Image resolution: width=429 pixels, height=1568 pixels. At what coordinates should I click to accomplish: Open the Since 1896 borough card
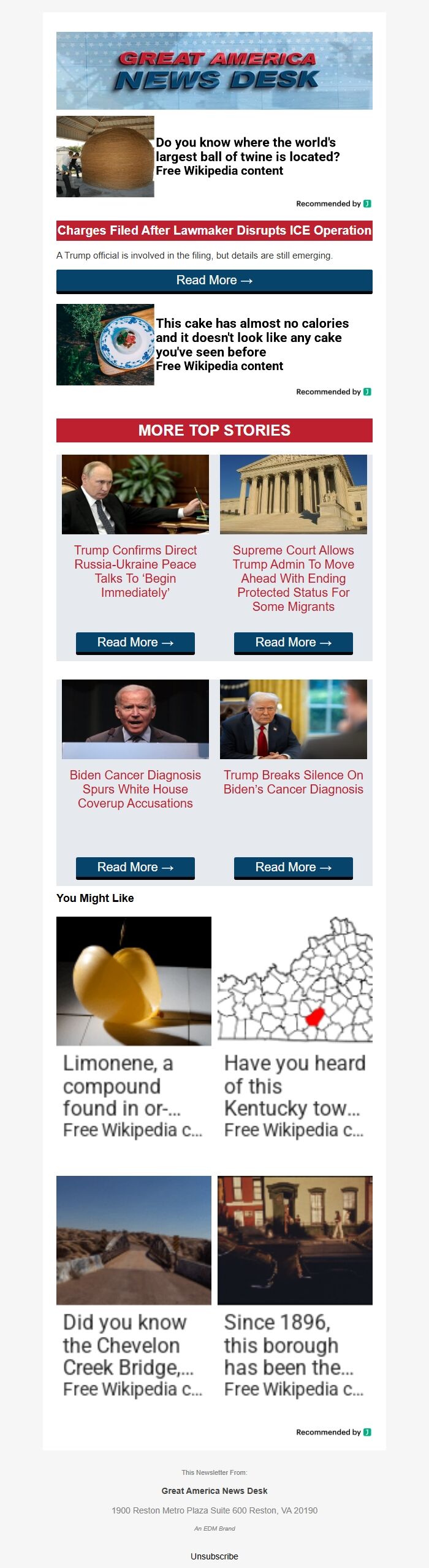click(x=295, y=1287)
